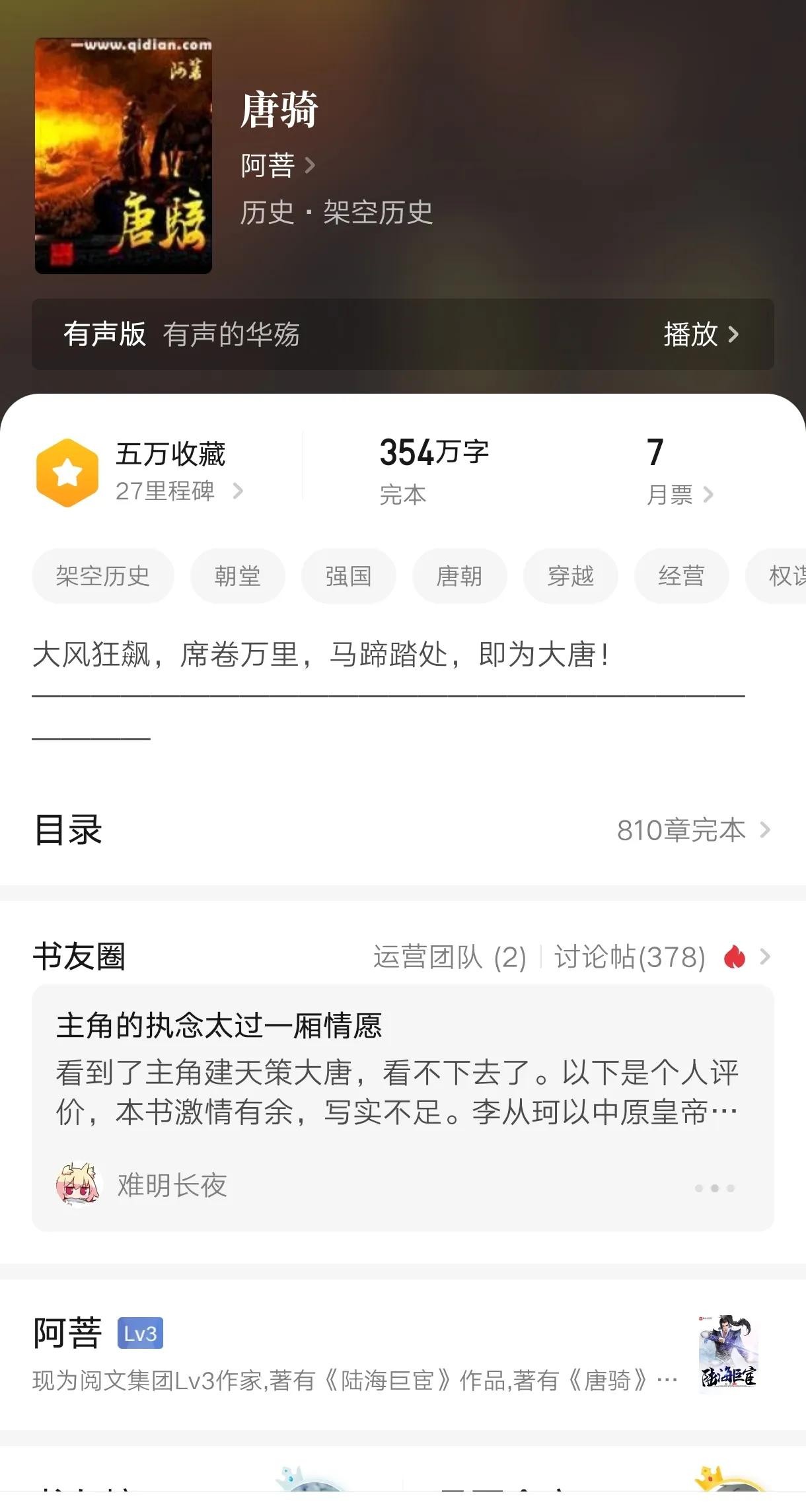Viewport: 806px width, 1512px height.
Task: Open author 阿菩's page from the header
Action: [x=277, y=165]
